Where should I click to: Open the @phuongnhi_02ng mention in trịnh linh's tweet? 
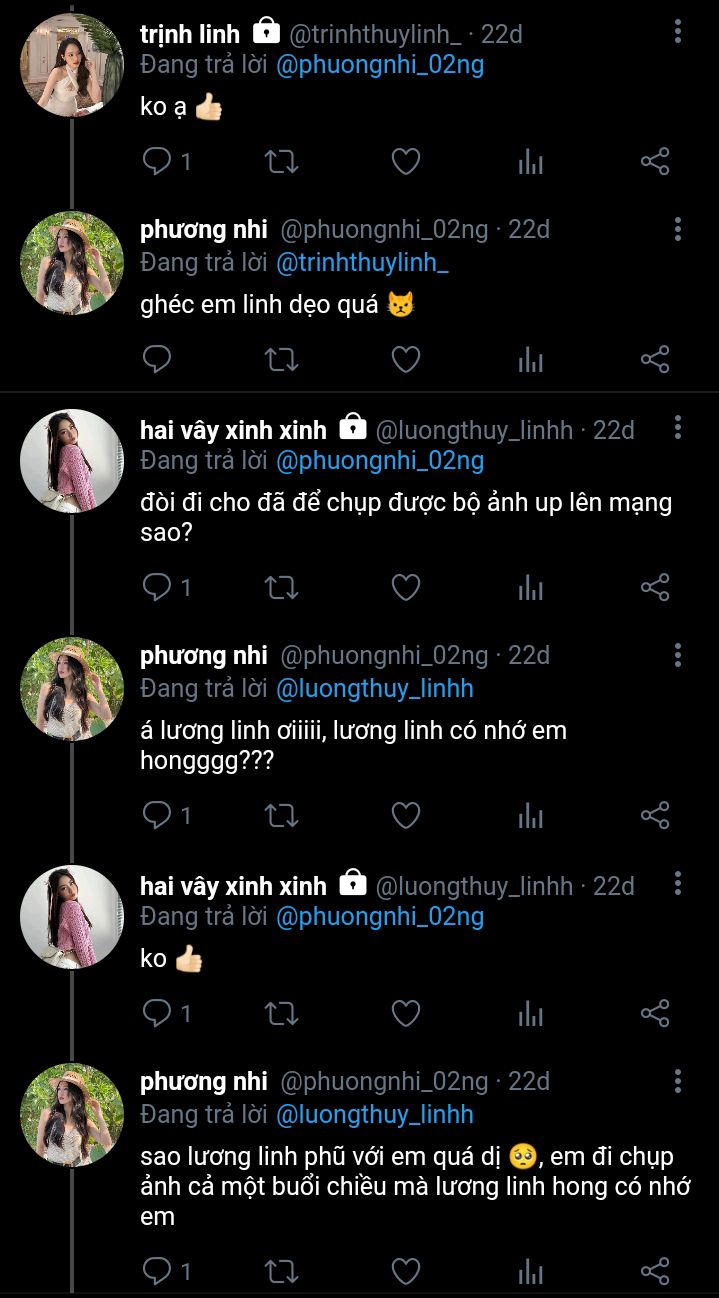[379, 68]
